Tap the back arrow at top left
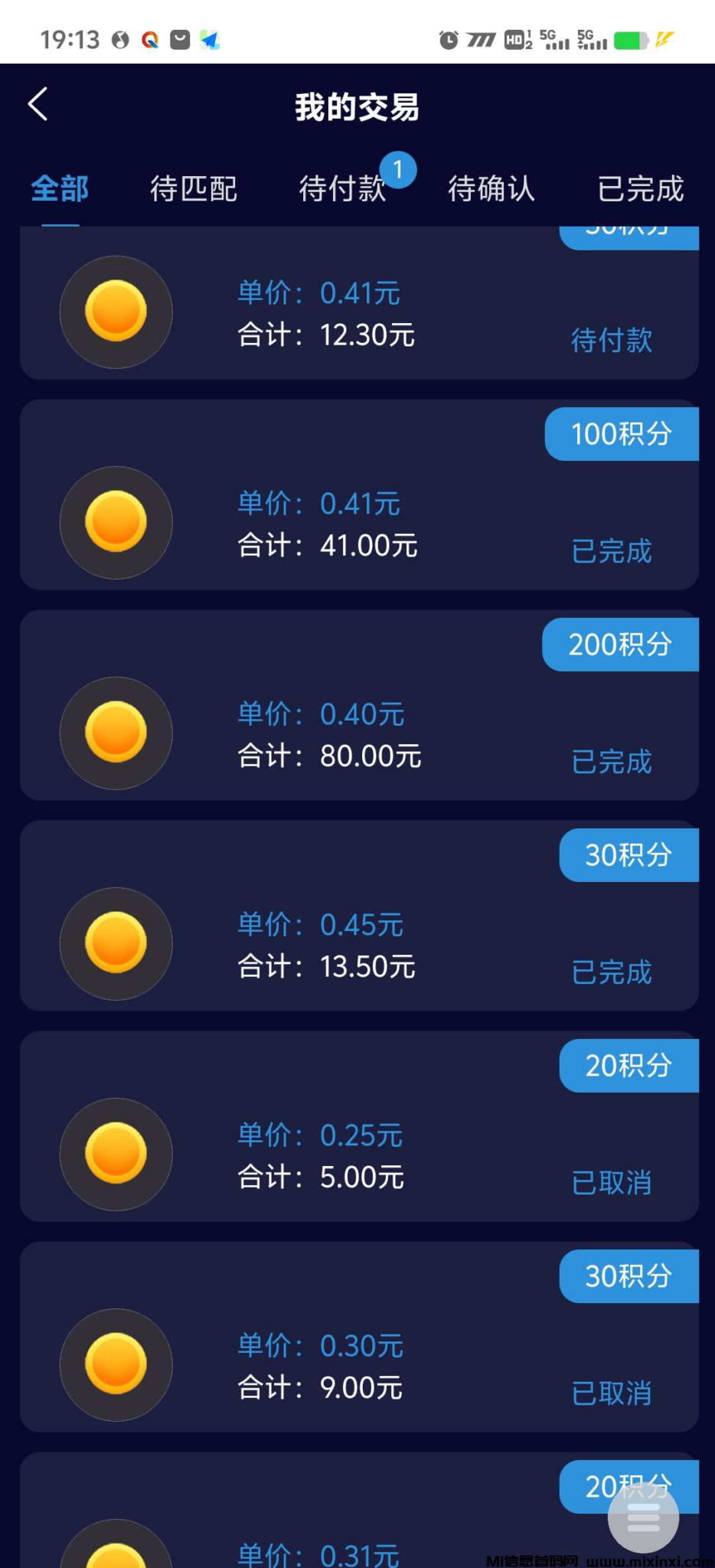715x1568 pixels. (38, 105)
